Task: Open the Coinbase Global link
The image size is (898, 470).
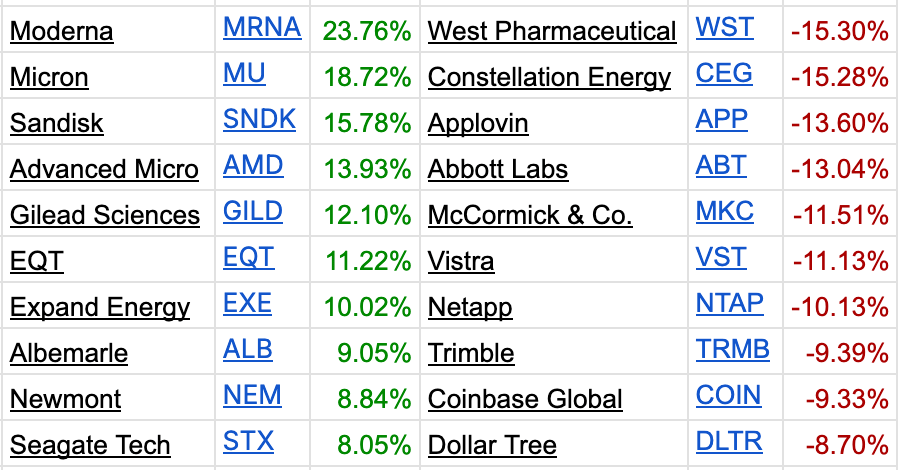Action: click(525, 400)
